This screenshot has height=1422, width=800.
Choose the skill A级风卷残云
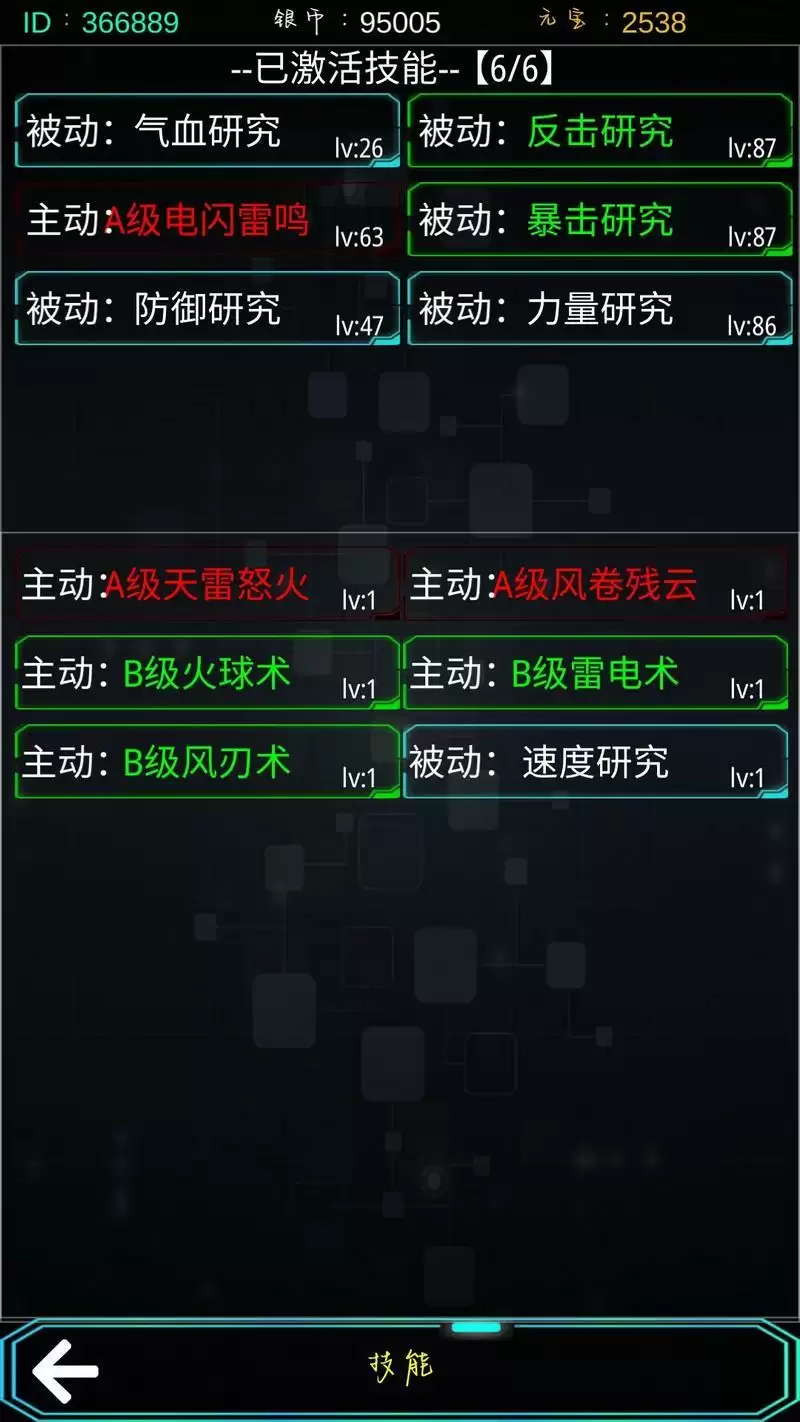595,584
